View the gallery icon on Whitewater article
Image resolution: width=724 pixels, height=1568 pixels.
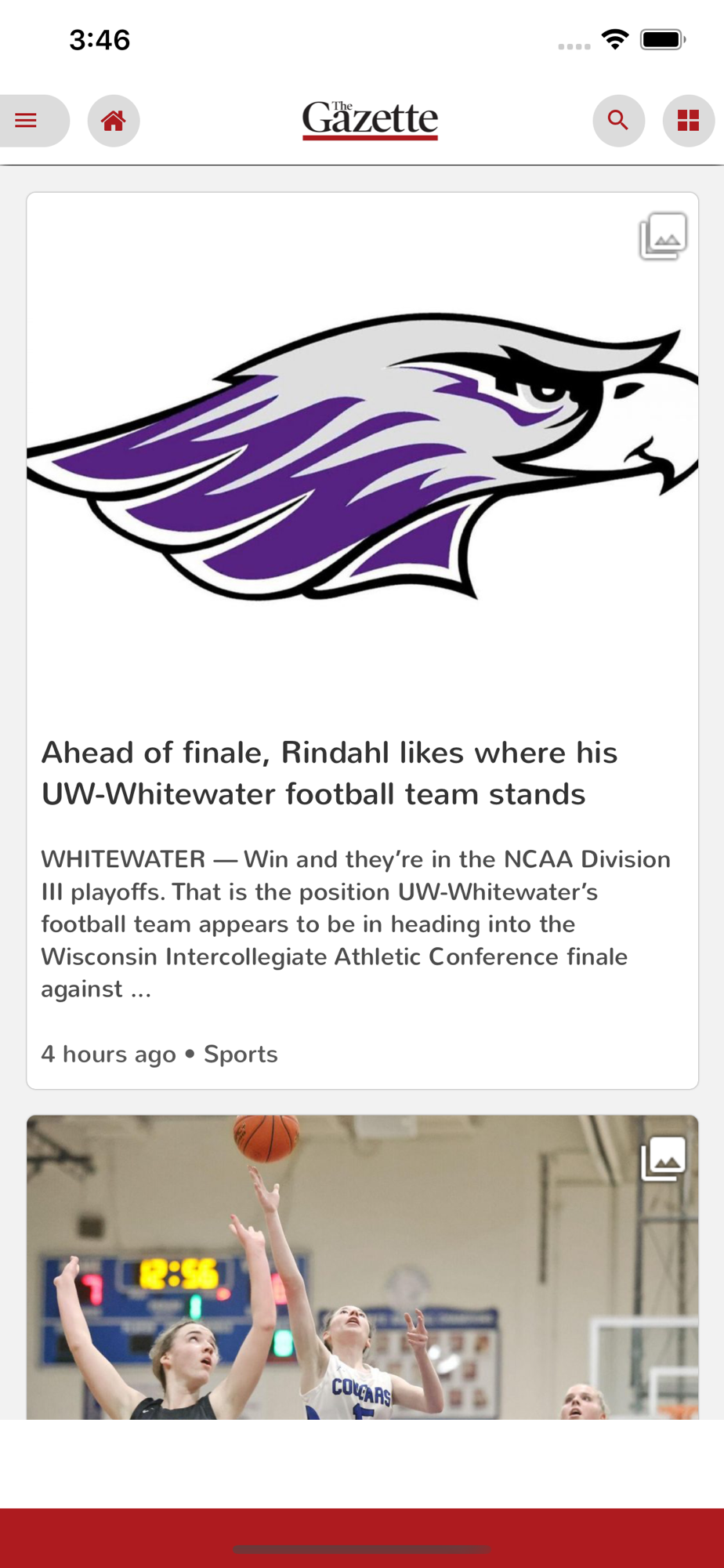pos(664,236)
